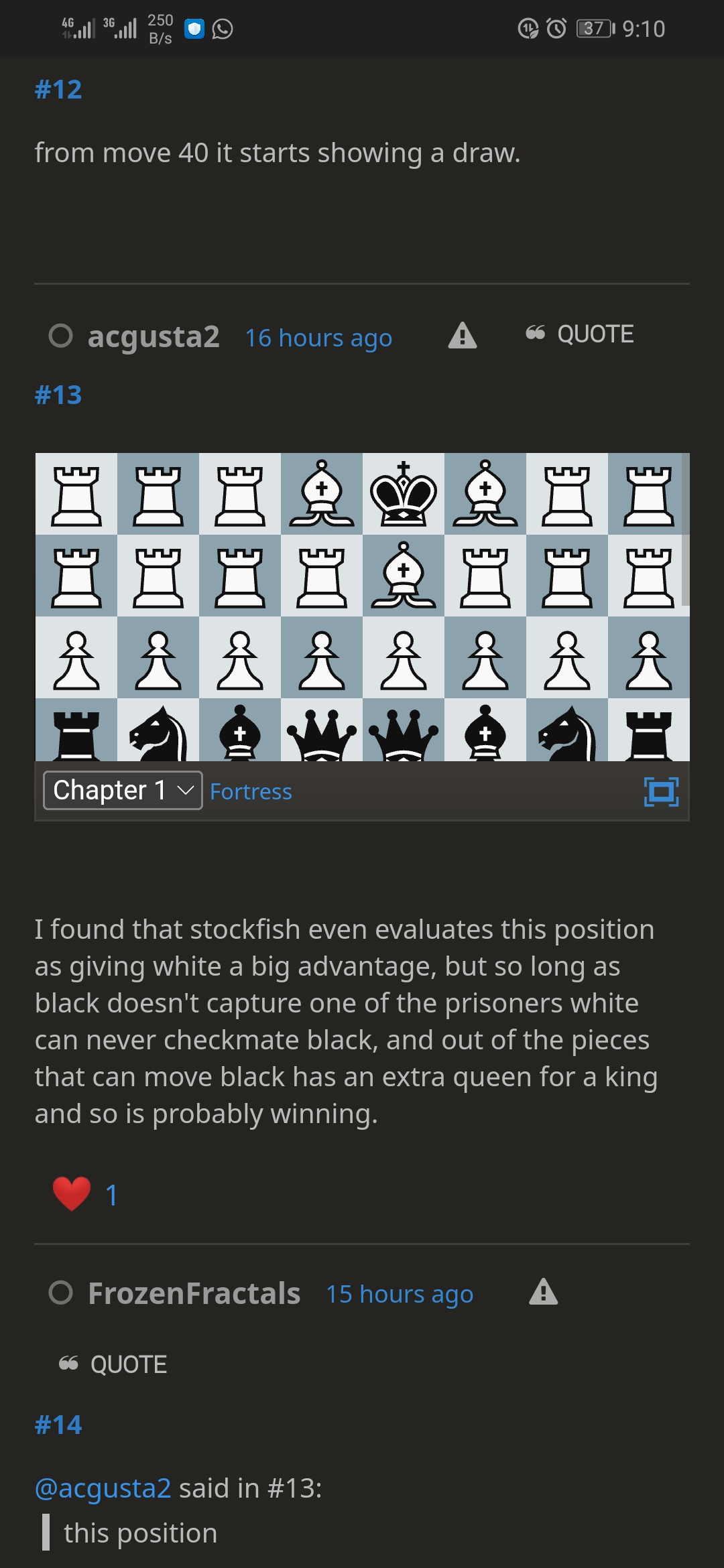Open the embedded chess board study
Viewport: 724px width, 1568px height.
coord(362,607)
